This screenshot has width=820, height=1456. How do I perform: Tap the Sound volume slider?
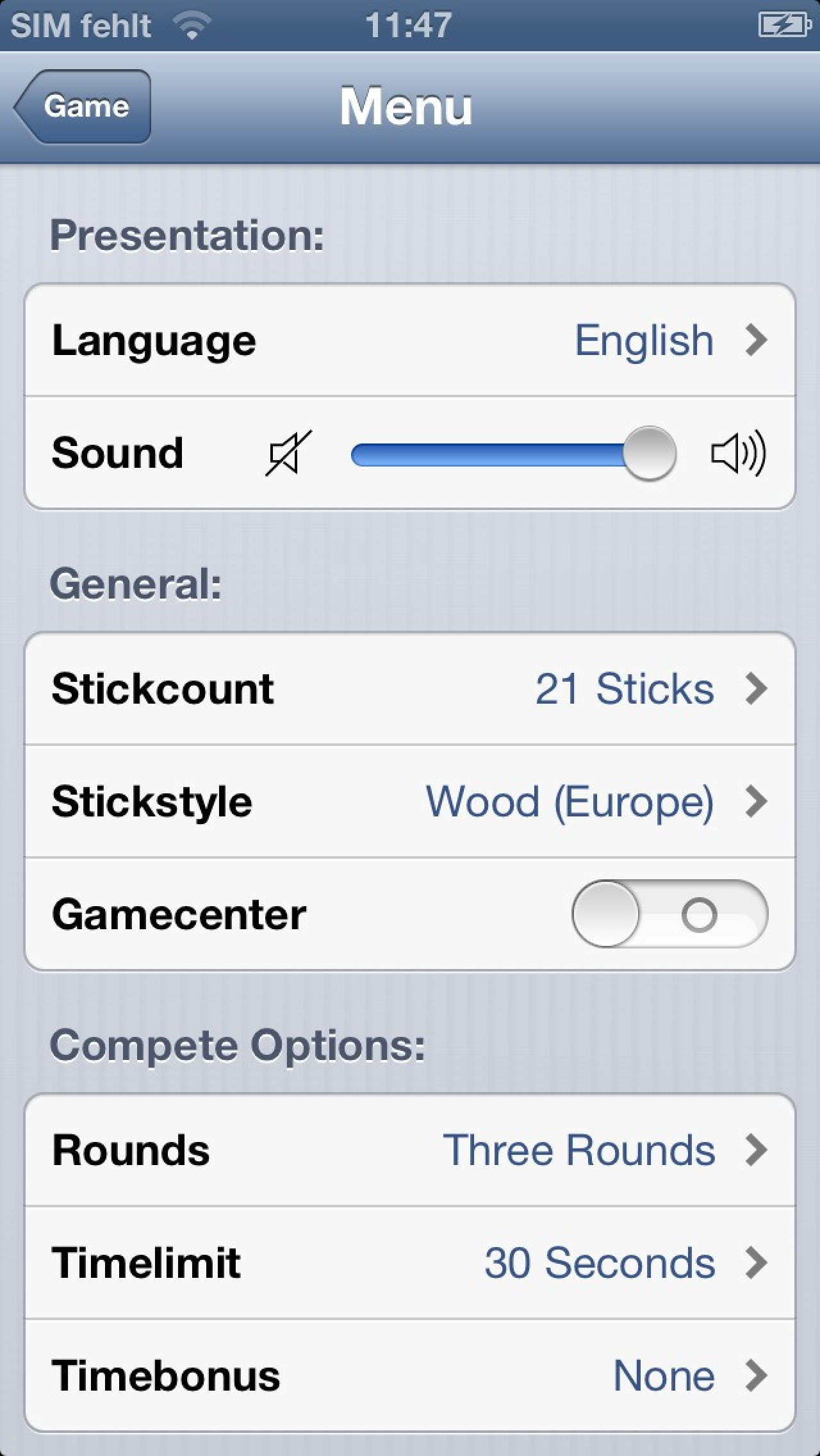tap(512, 454)
